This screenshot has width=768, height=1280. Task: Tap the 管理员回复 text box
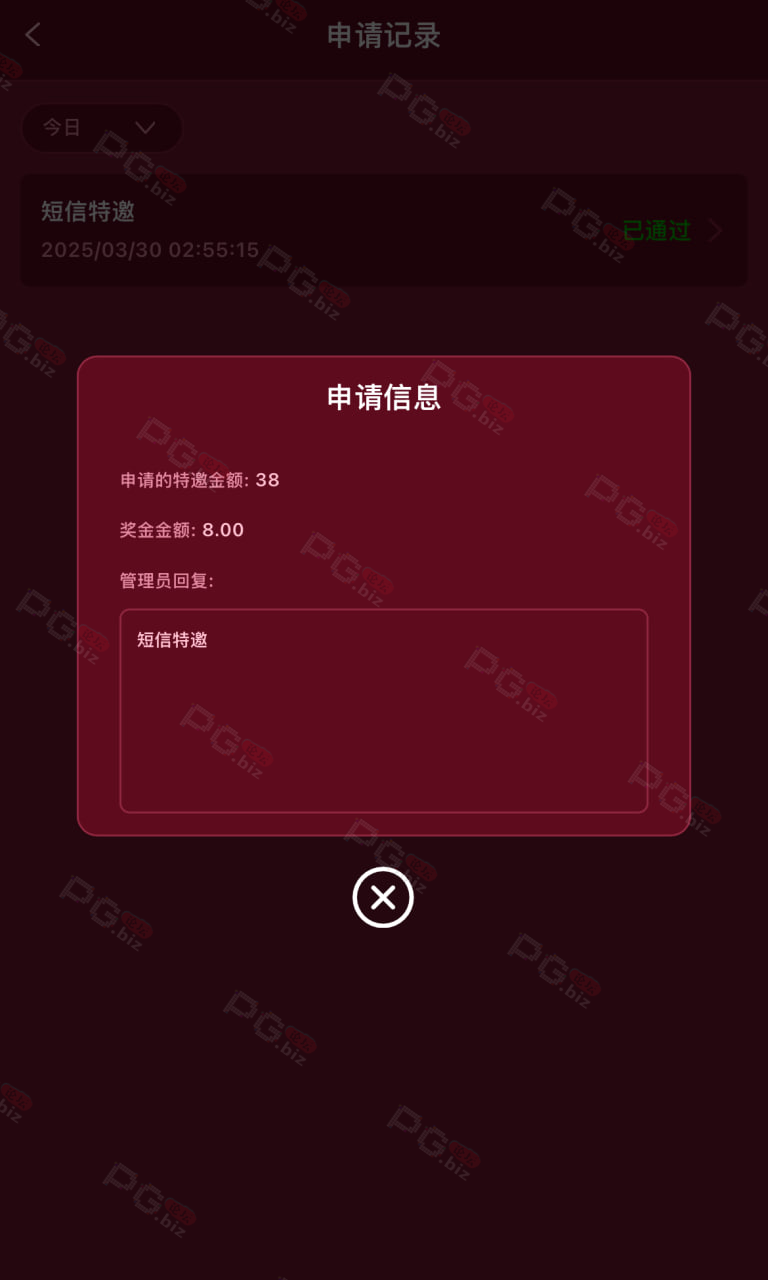(x=384, y=710)
